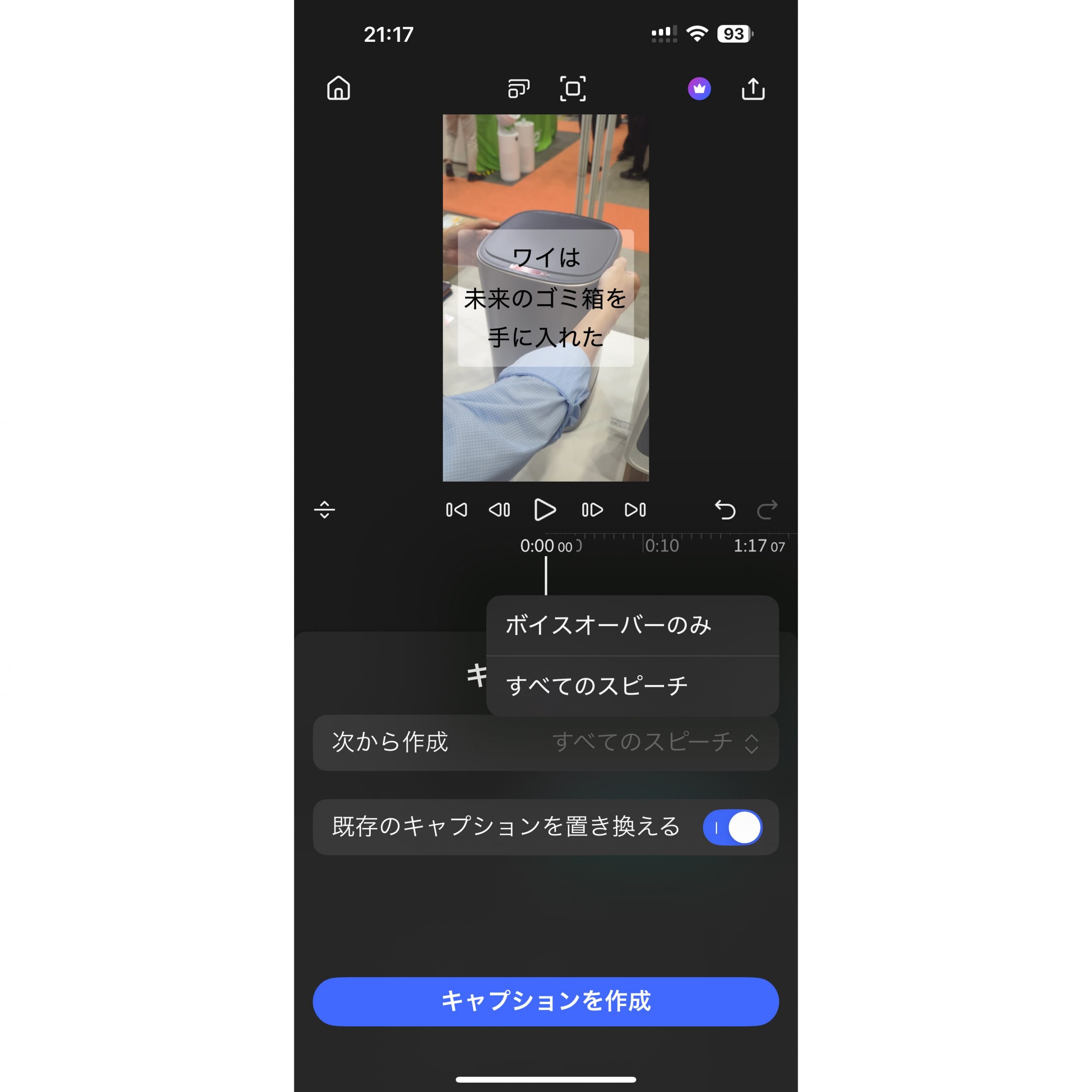This screenshot has width=1092, height=1092.
Task: Play the video preview
Action: (545, 510)
